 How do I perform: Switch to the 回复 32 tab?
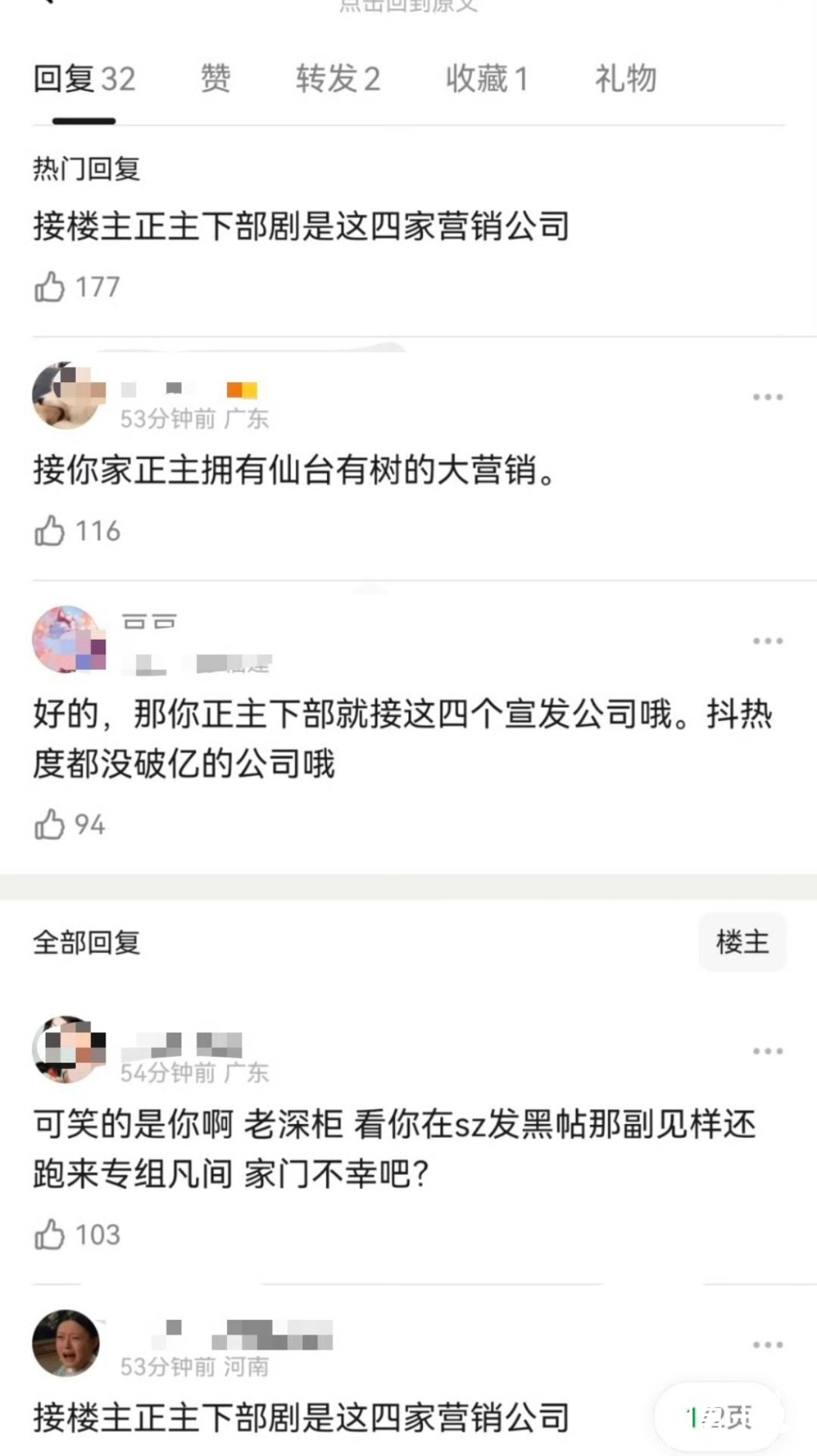[84, 79]
